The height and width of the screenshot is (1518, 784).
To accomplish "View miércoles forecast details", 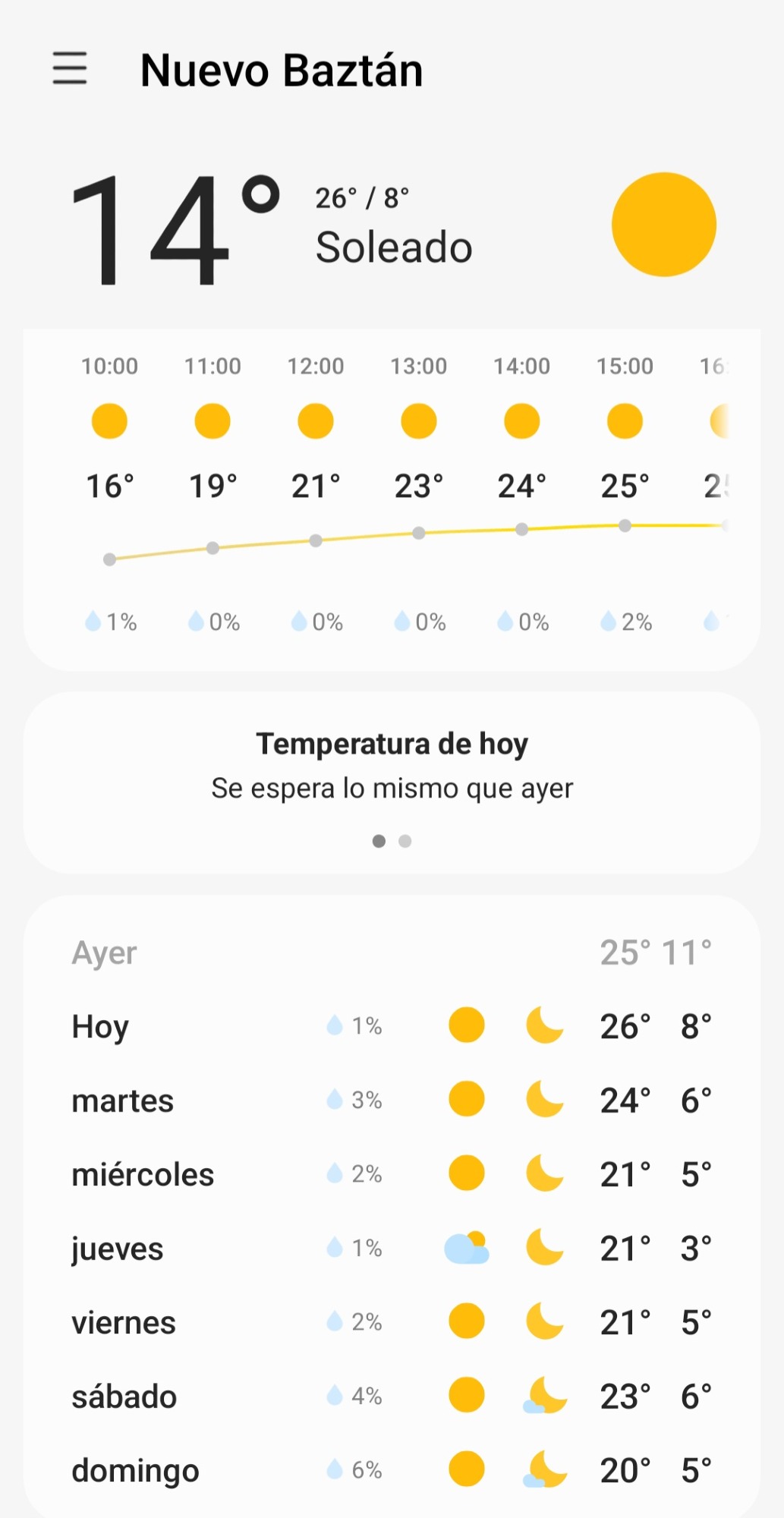I will 392,1174.
